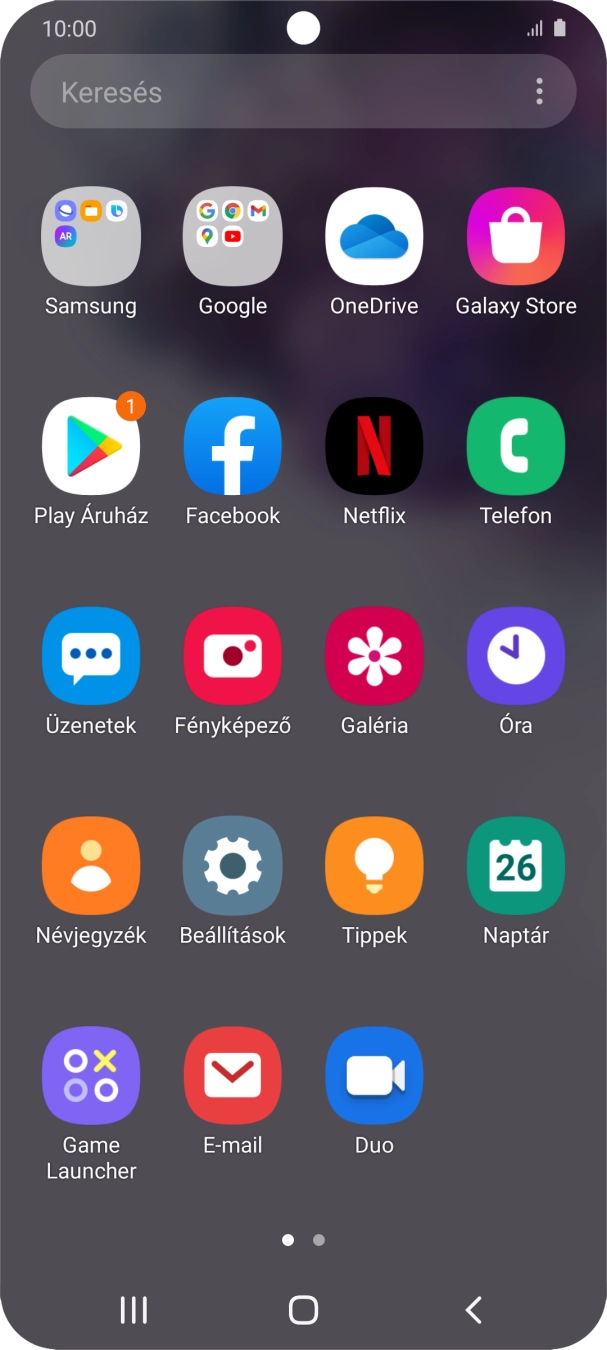Viewport: 607px width, 1350px height.
Task: Launch the Tippek app
Action: [374, 867]
